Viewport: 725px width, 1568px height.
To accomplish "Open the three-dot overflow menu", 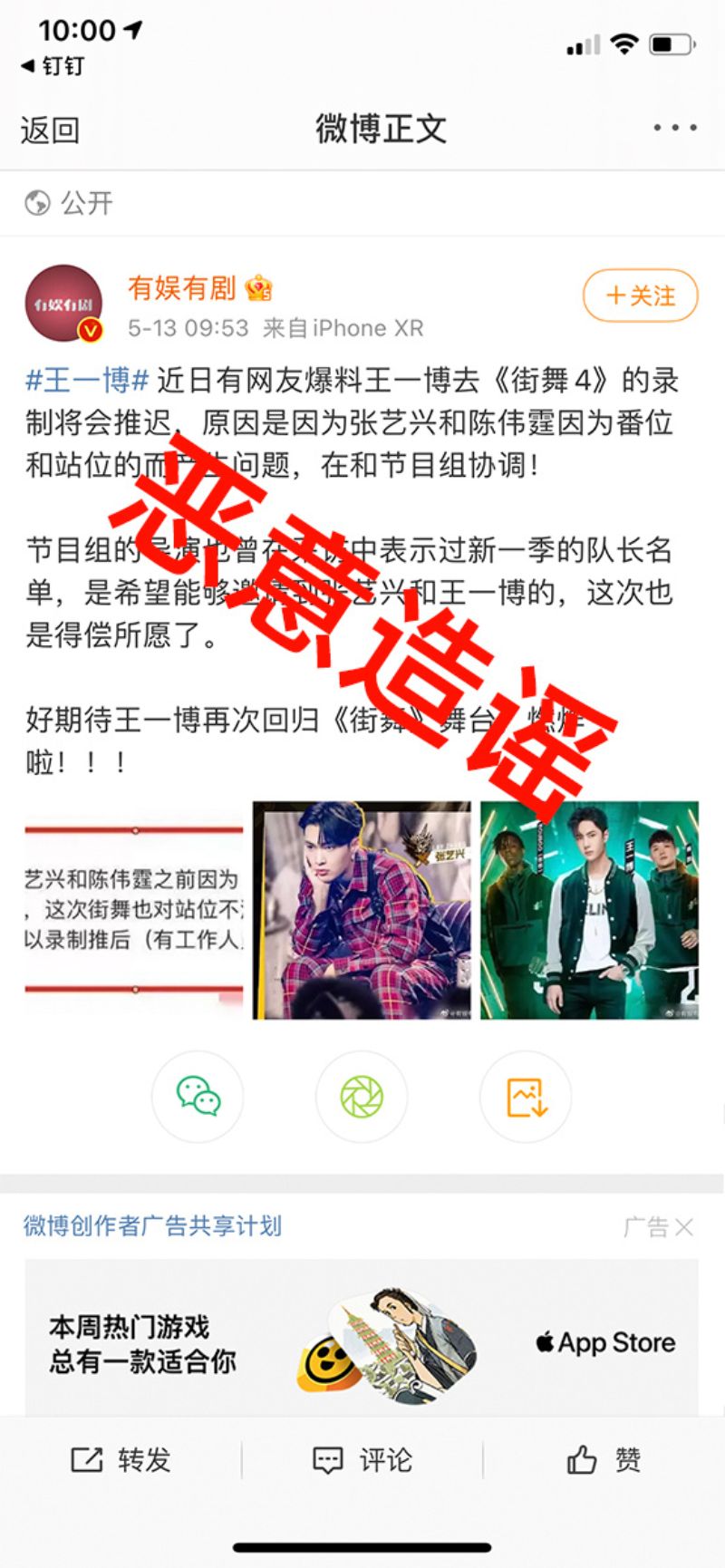I will (675, 128).
